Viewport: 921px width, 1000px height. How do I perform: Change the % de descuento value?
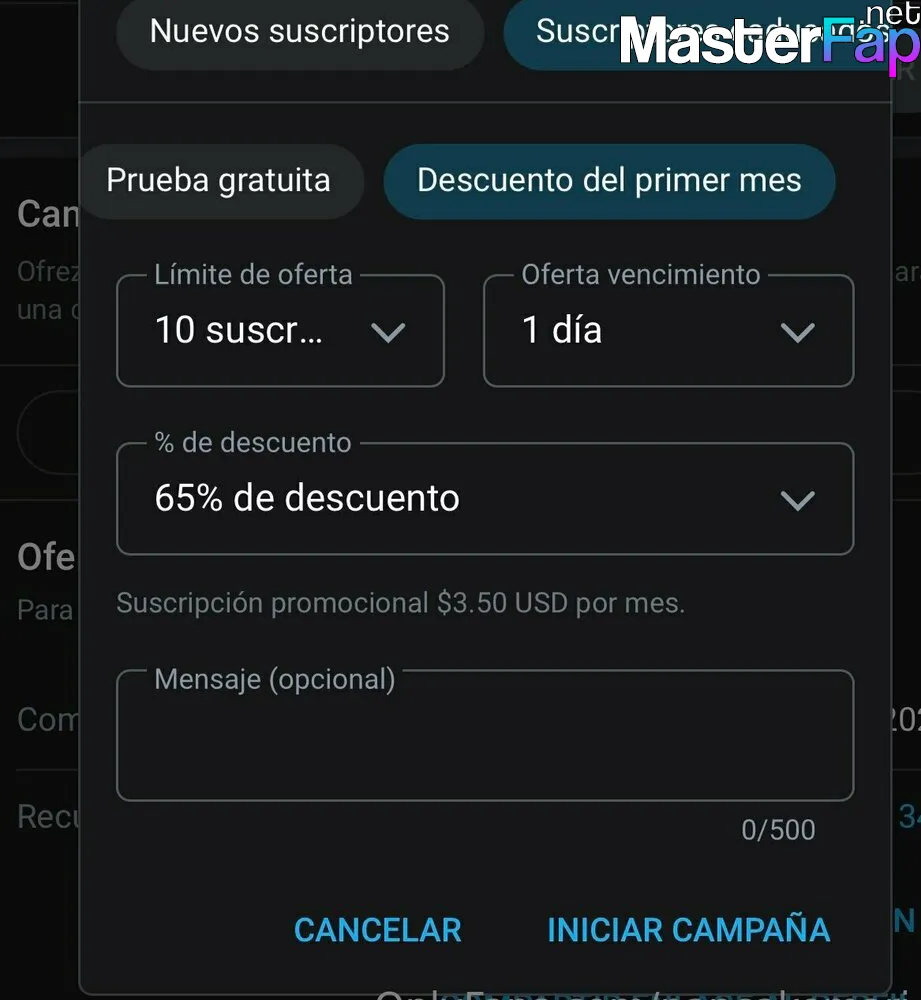pos(485,499)
